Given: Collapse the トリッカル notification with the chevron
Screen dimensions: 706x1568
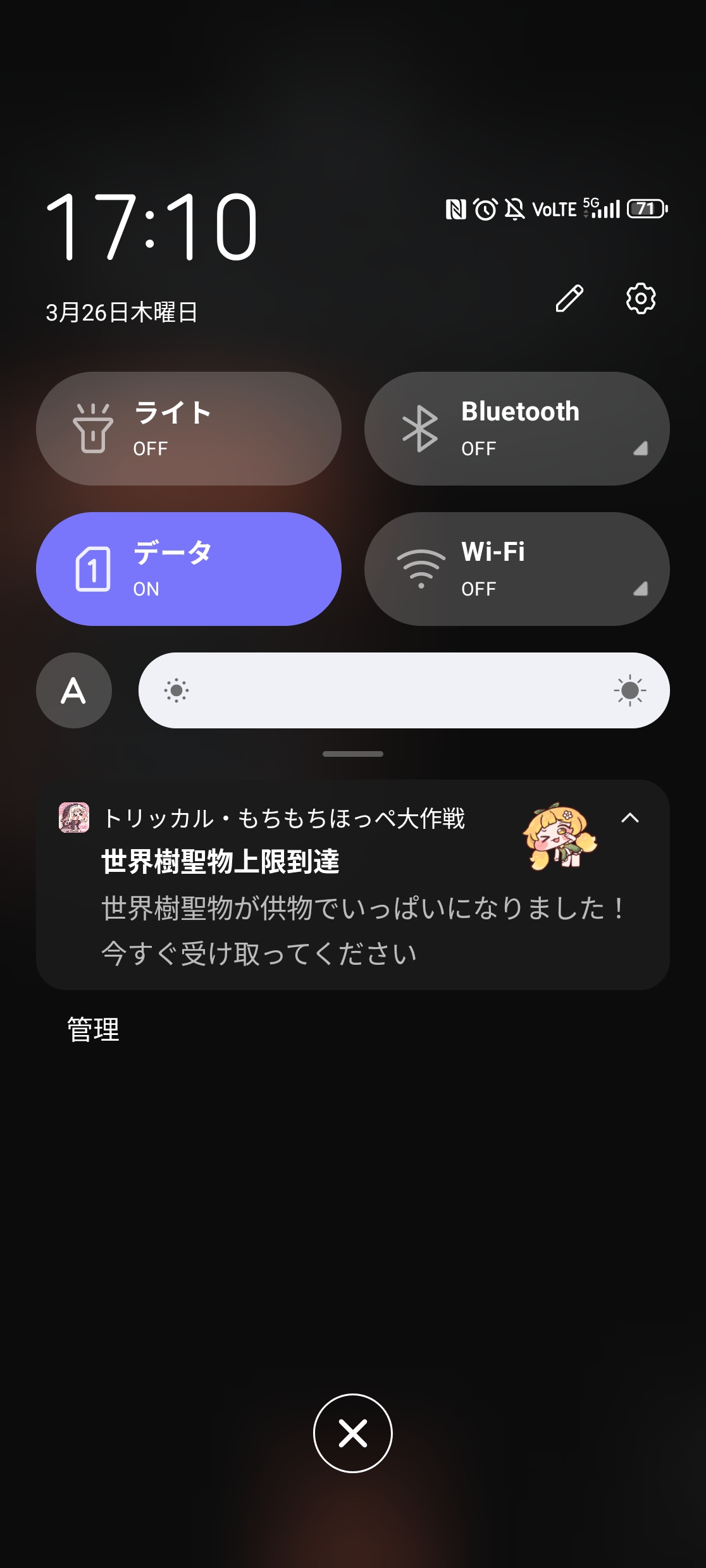Looking at the screenshot, I should (x=630, y=818).
